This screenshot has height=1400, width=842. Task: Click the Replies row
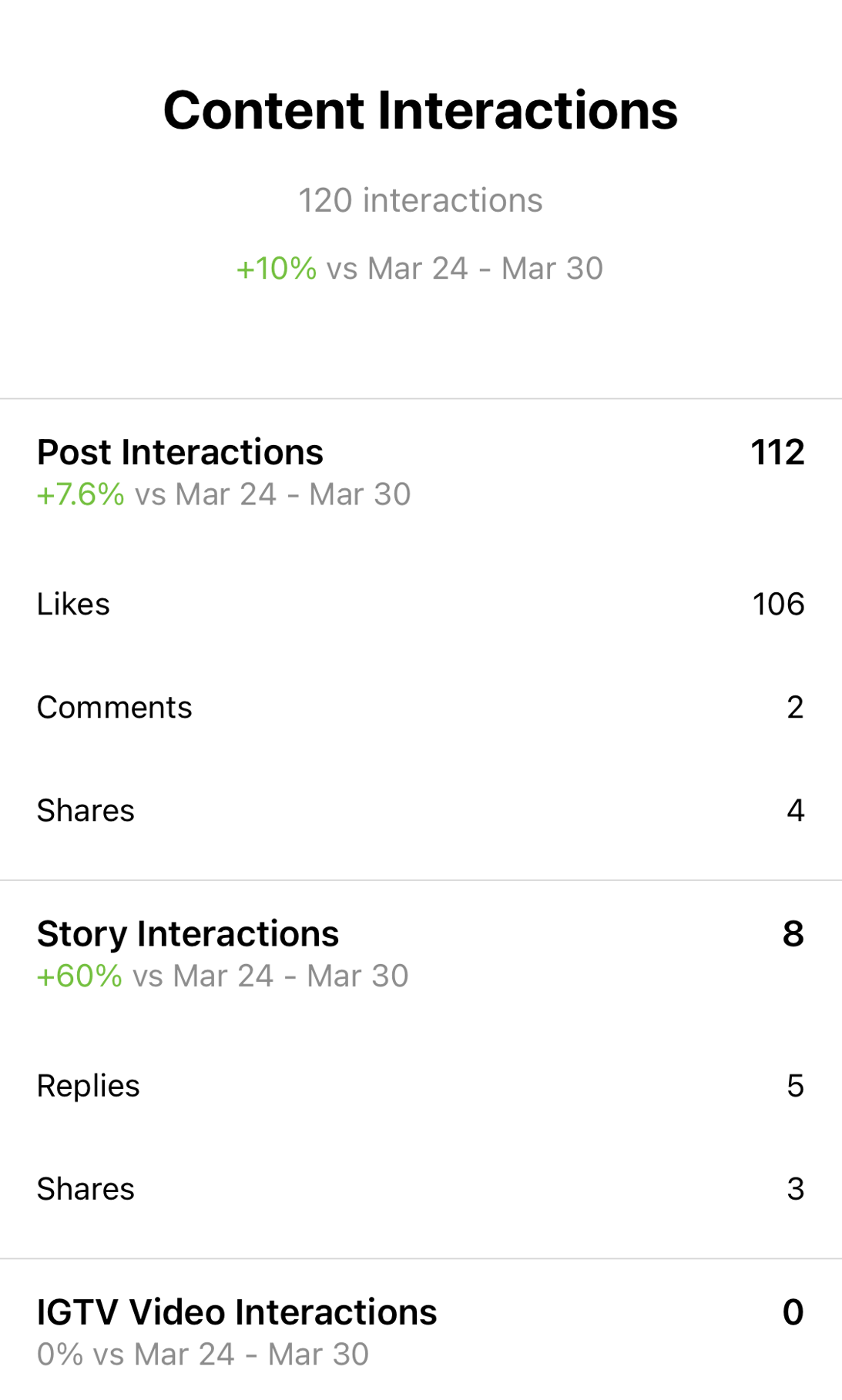88,1086
